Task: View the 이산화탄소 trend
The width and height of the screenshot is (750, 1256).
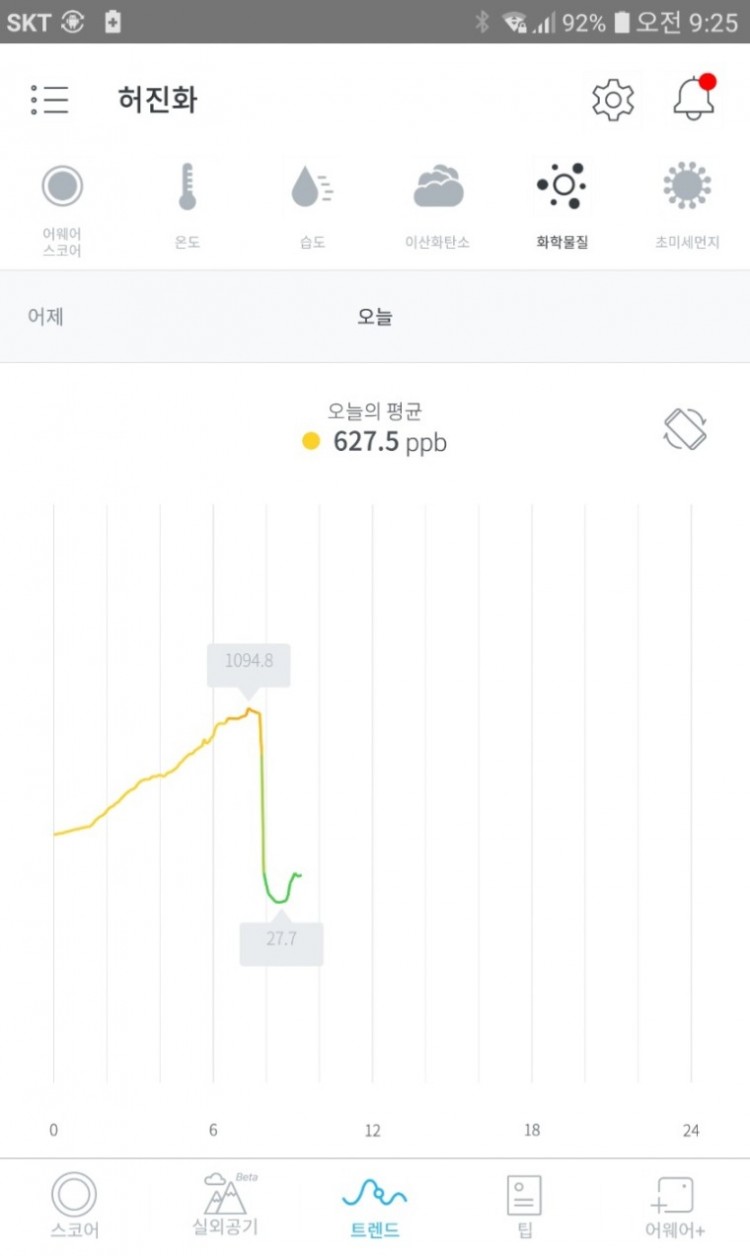Action: [437, 203]
